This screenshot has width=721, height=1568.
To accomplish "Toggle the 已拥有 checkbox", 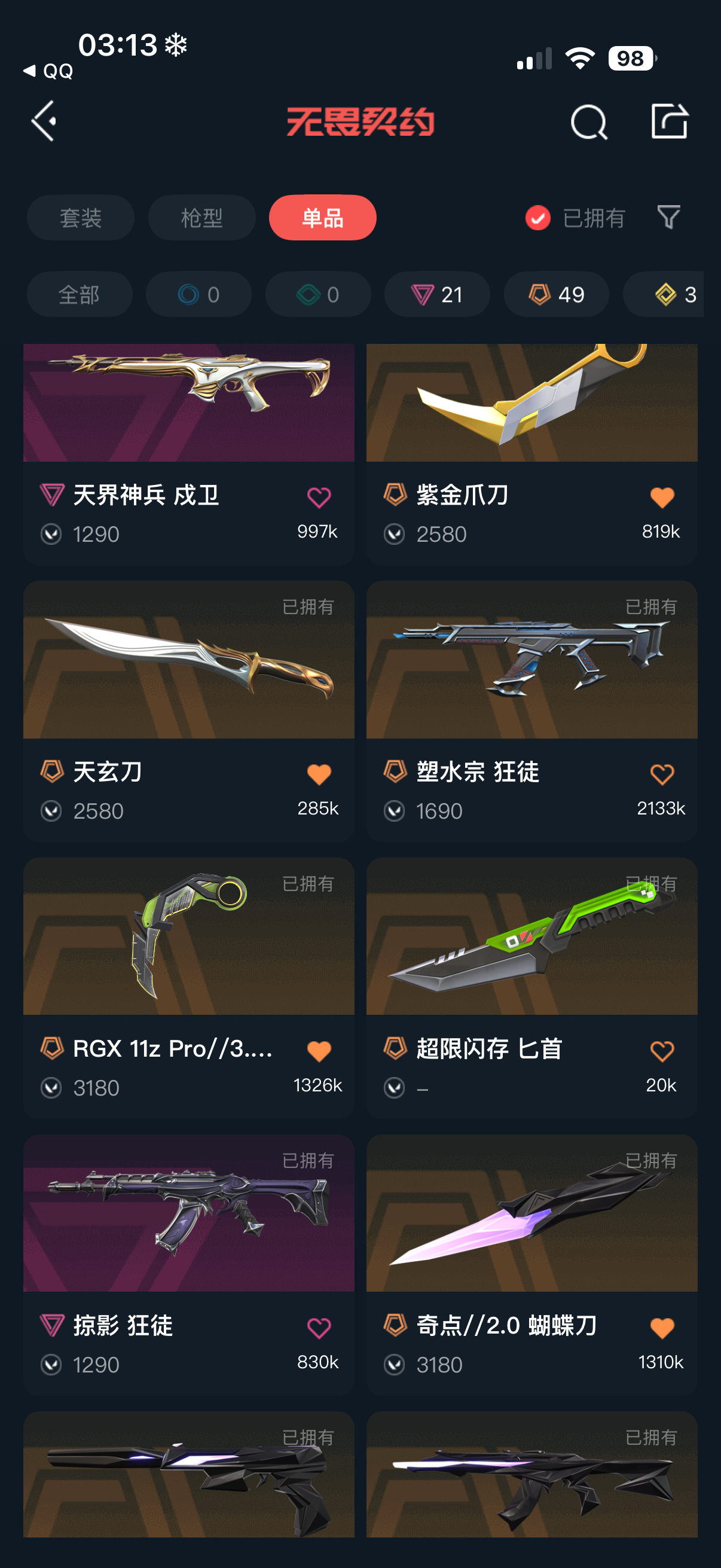I will point(538,218).
